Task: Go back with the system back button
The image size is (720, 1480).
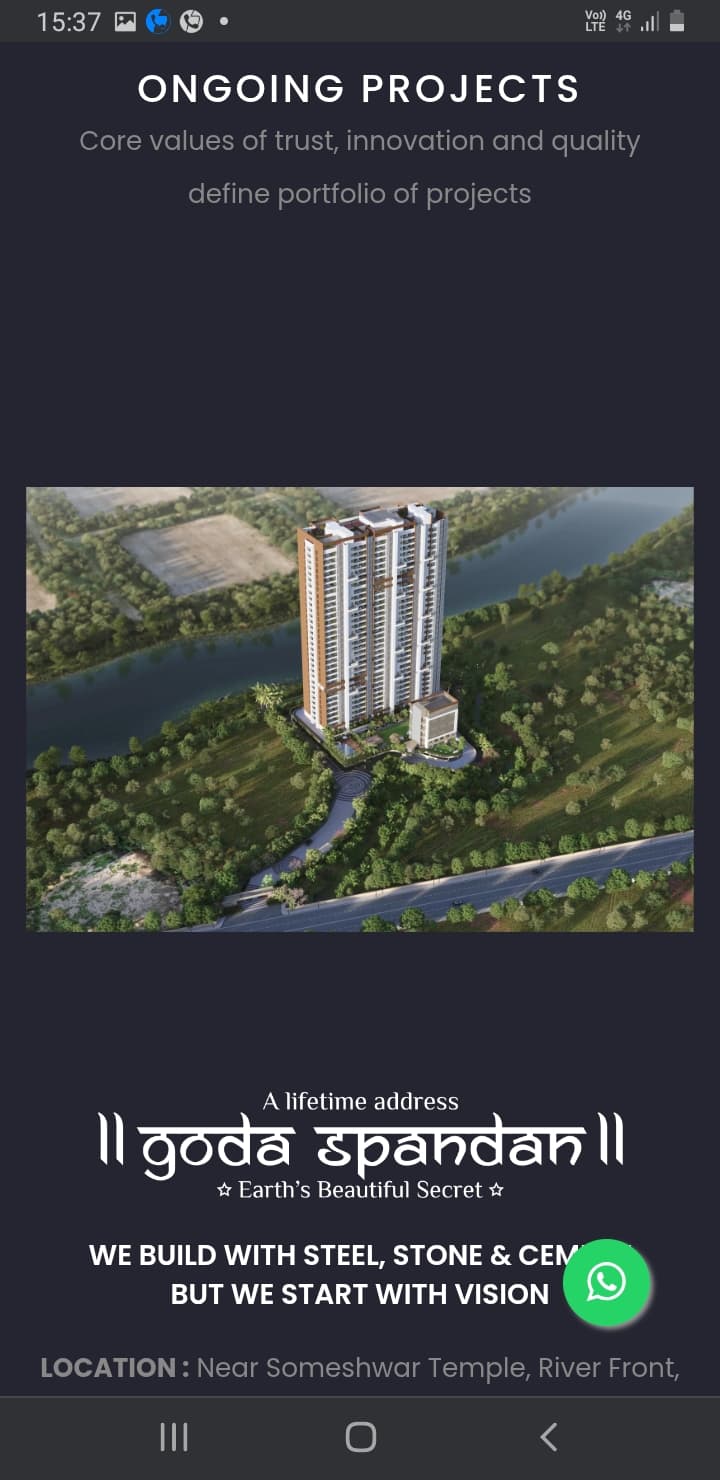Action: pyautogui.click(x=548, y=1437)
